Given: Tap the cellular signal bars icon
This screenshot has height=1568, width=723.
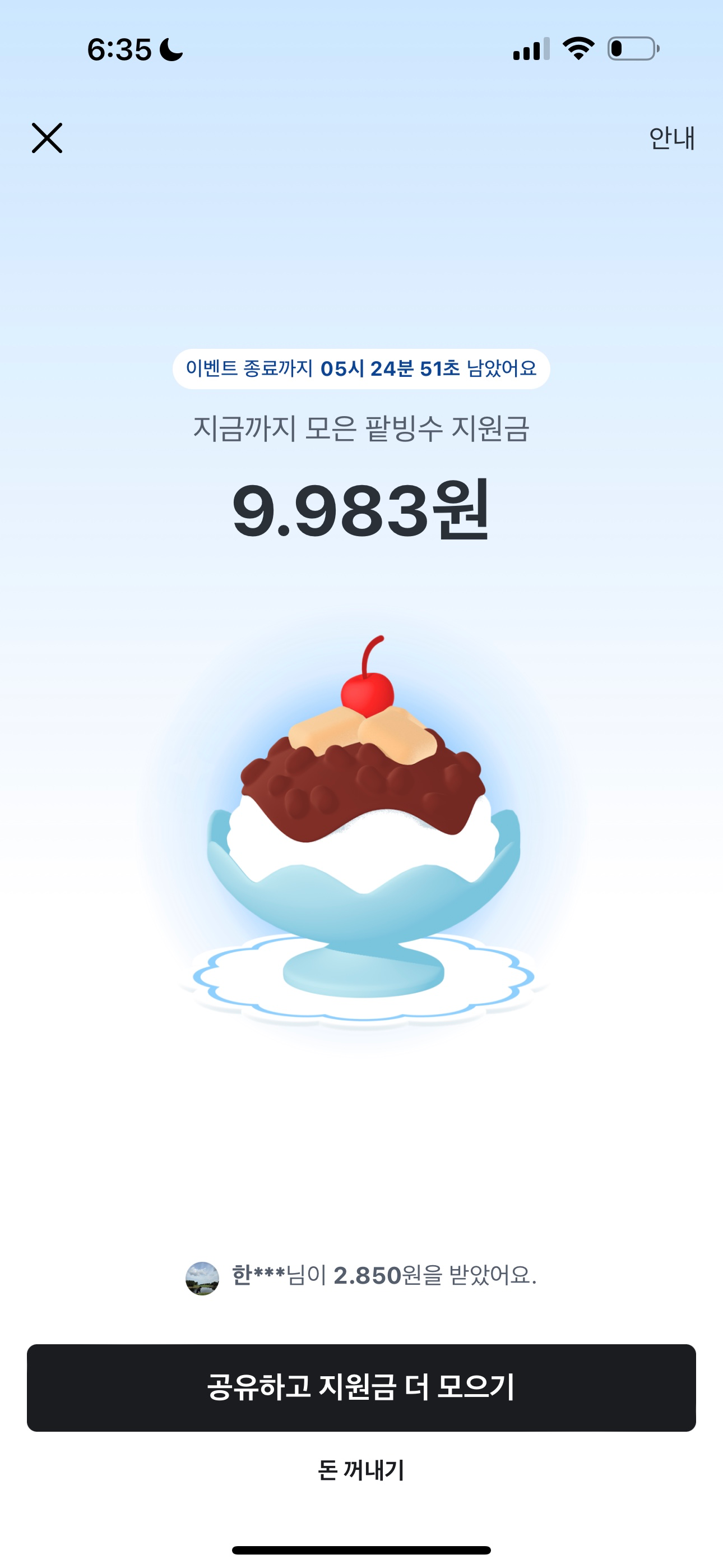Looking at the screenshot, I should click(x=529, y=52).
